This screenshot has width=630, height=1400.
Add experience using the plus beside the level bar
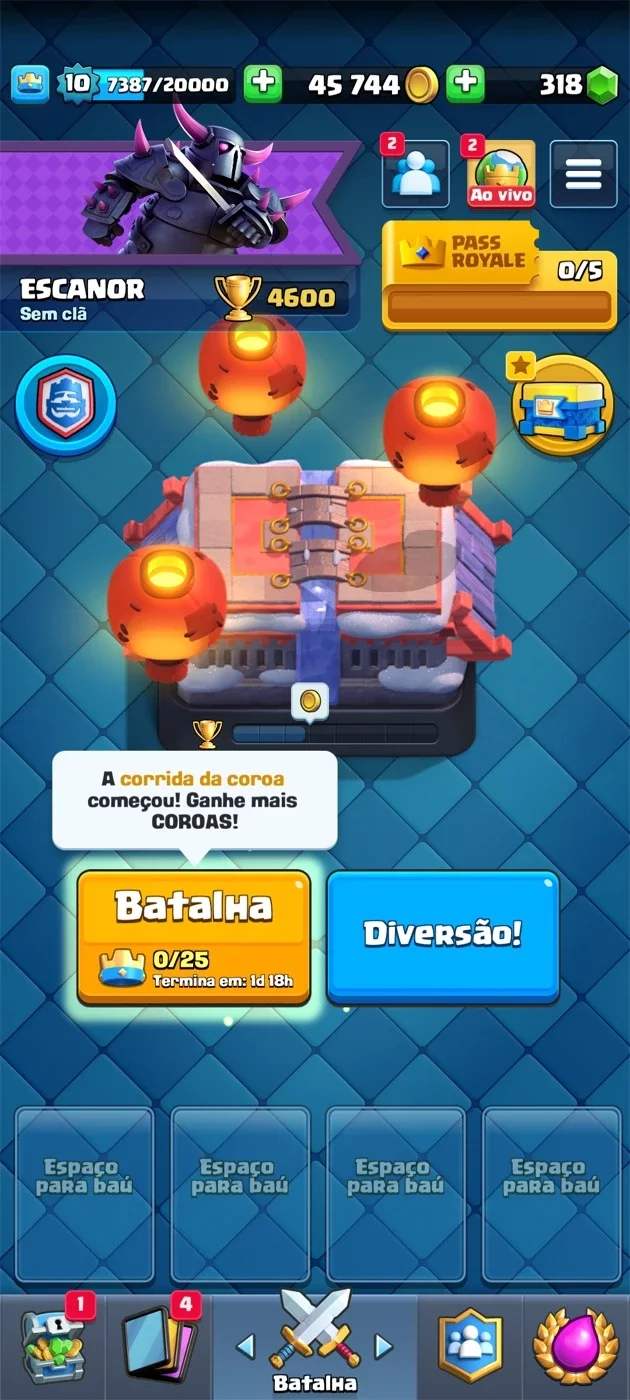263,84
